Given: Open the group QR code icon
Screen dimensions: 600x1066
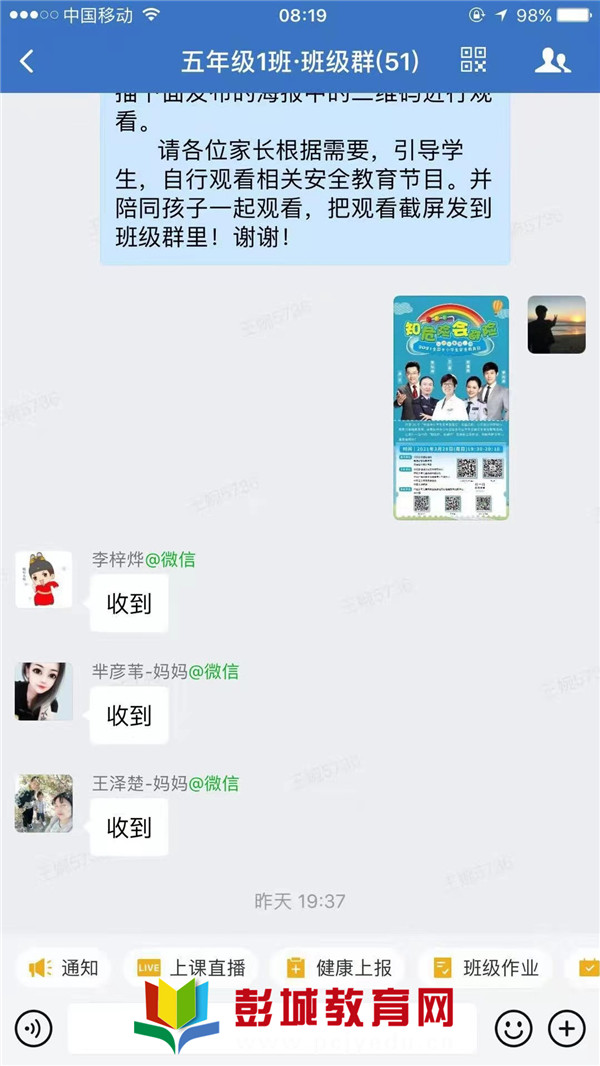Looking at the screenshot, I should tap(473, 60).
